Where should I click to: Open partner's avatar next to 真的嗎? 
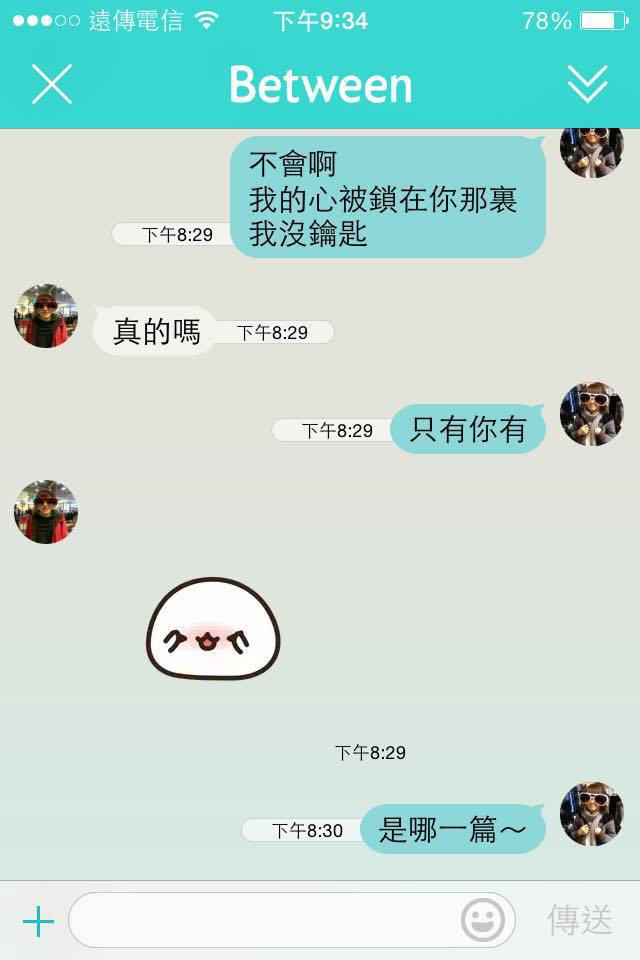pyautogui.click(x=46, y=316)
